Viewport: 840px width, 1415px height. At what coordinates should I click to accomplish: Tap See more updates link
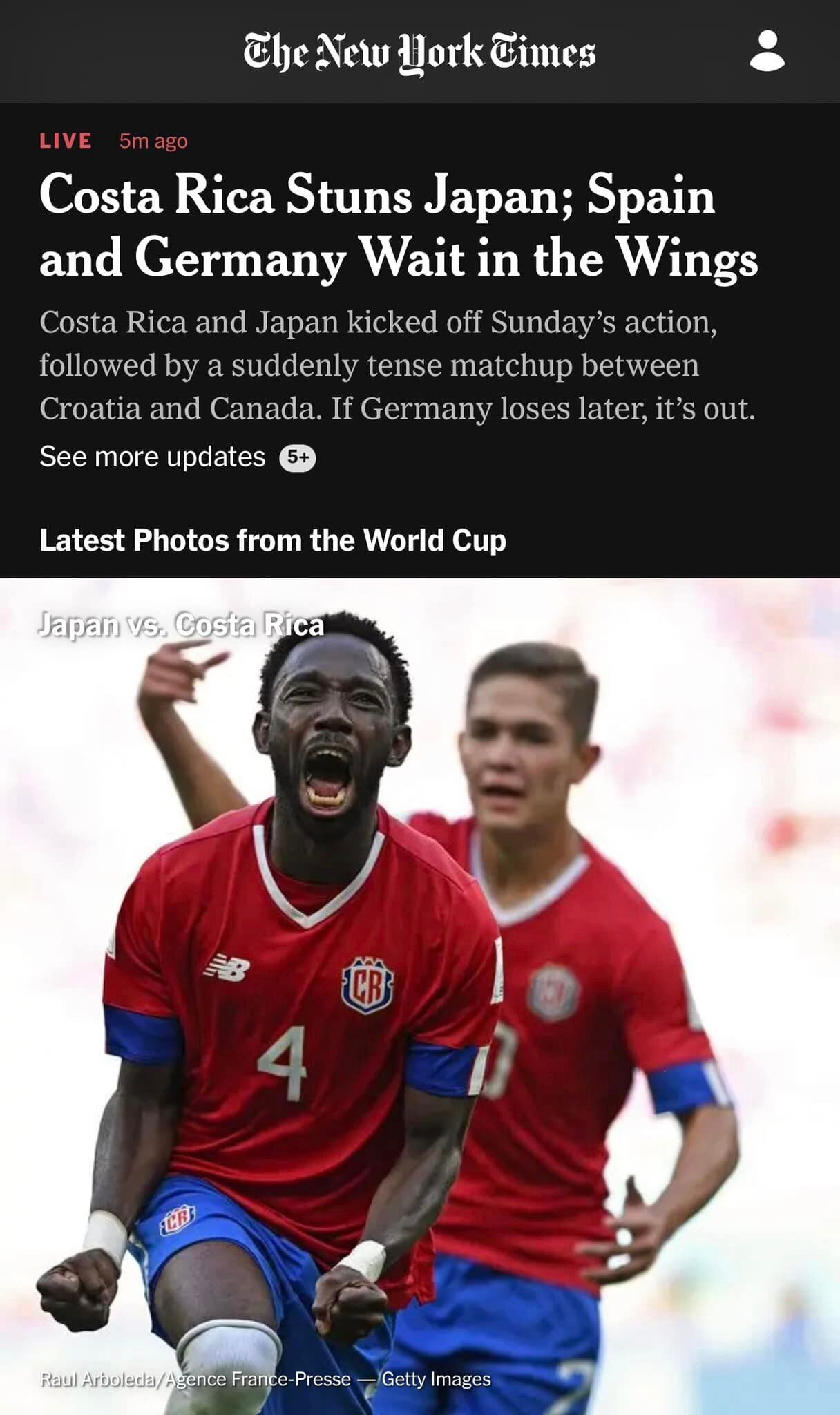pos(153,457)
